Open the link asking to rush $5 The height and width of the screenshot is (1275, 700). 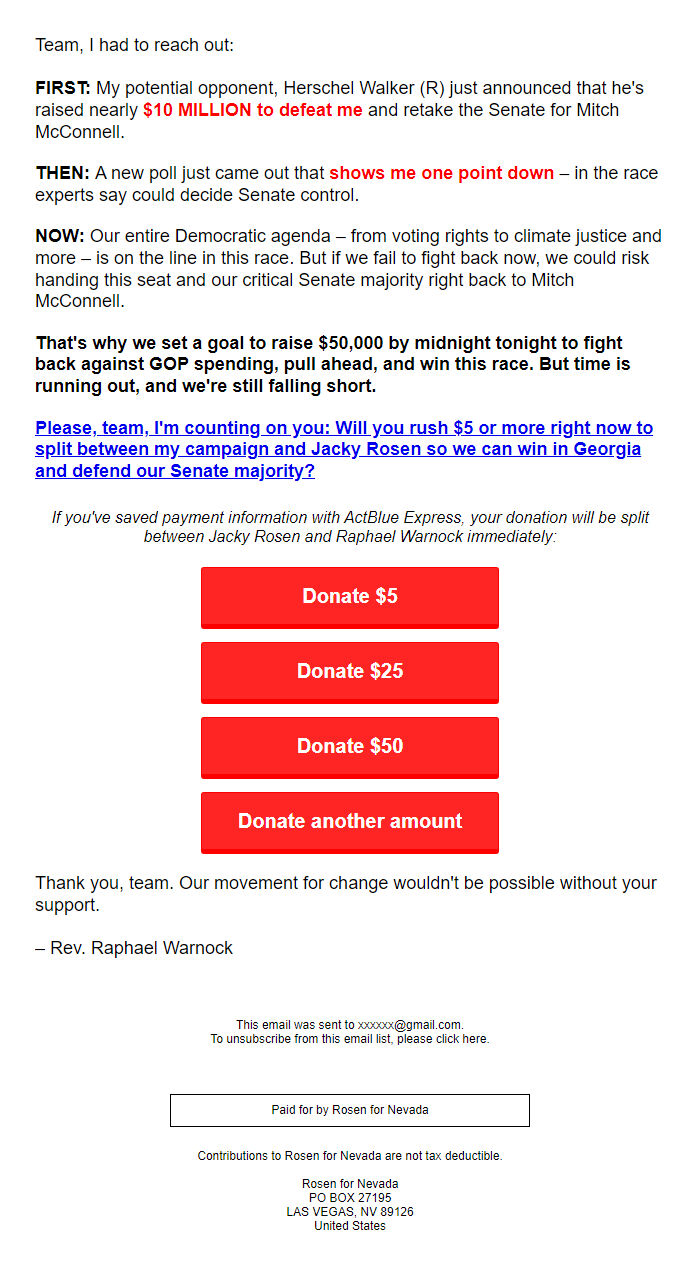point(344,449)
